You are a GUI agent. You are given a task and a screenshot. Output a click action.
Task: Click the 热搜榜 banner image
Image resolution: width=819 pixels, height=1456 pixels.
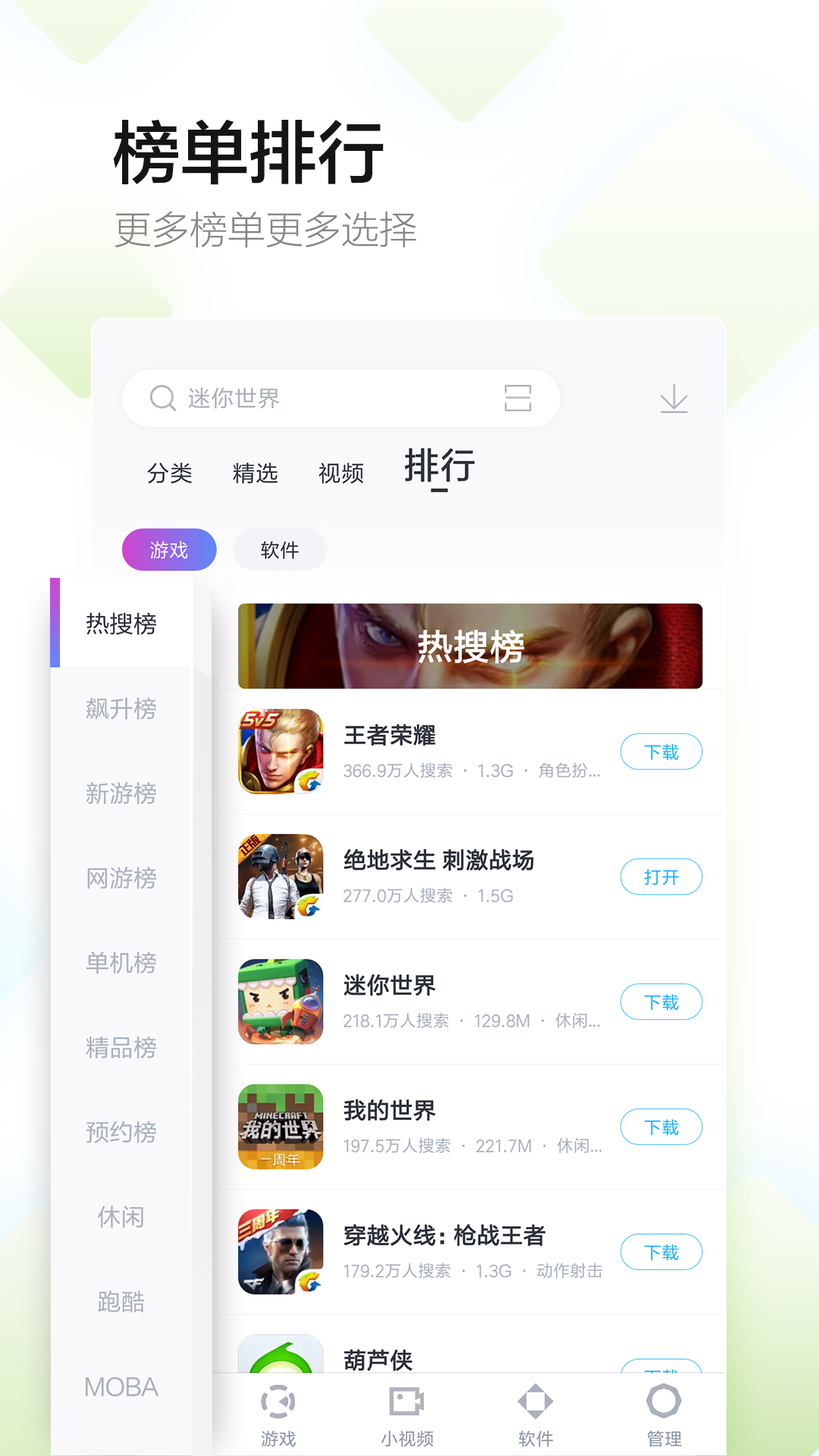470,644
